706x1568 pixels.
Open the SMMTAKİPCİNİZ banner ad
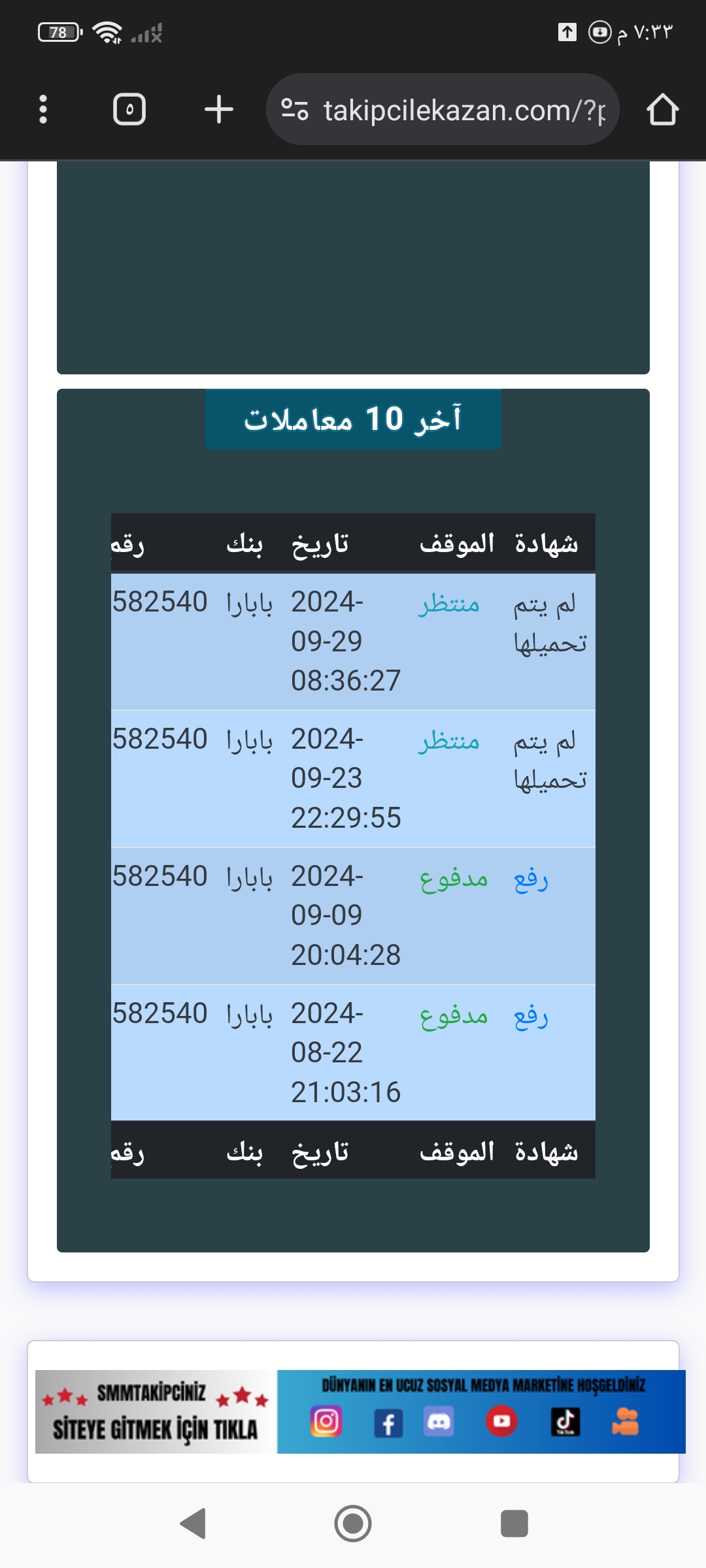[x=360, y=1411]
